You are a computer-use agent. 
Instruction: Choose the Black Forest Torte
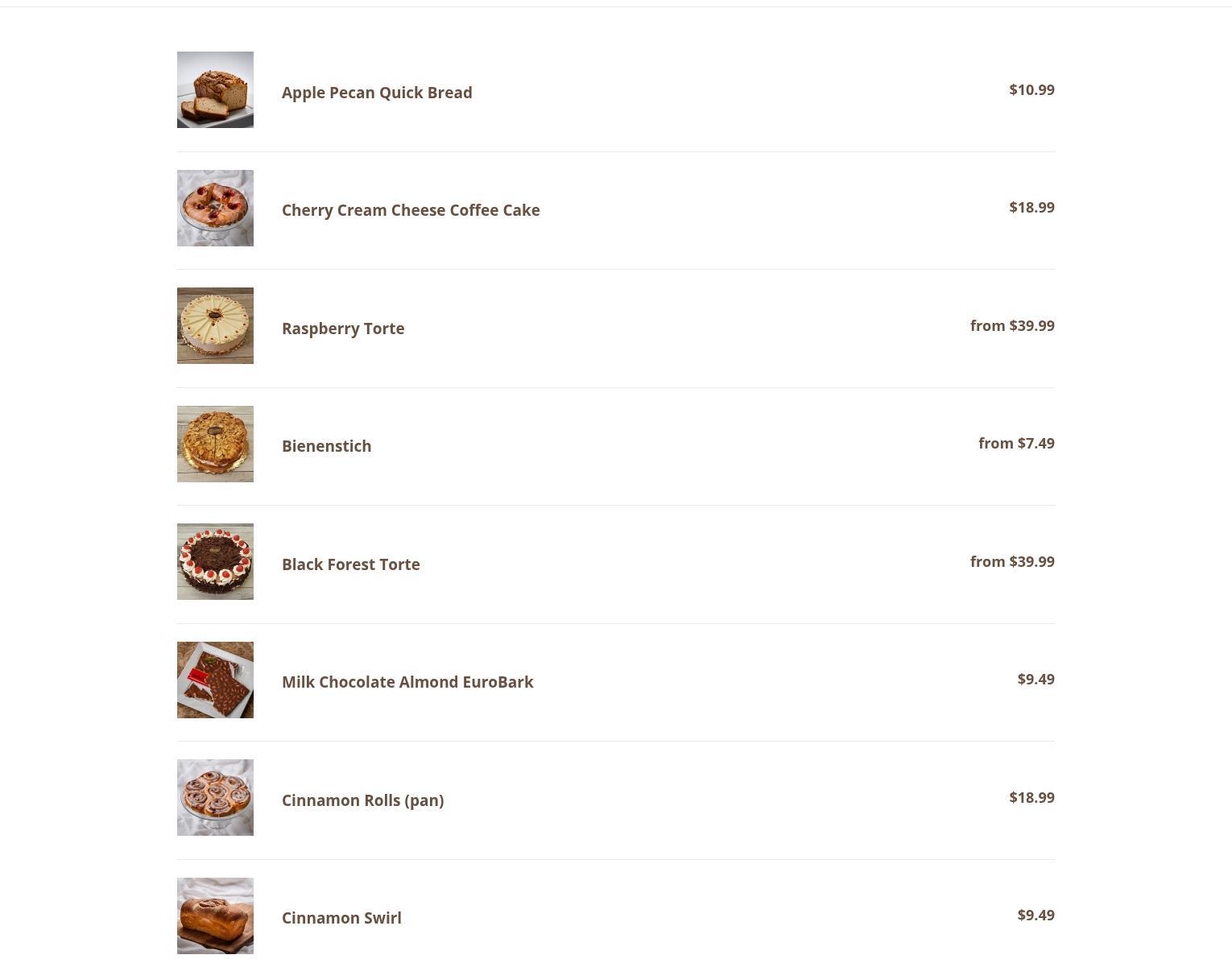coord(350,564)
